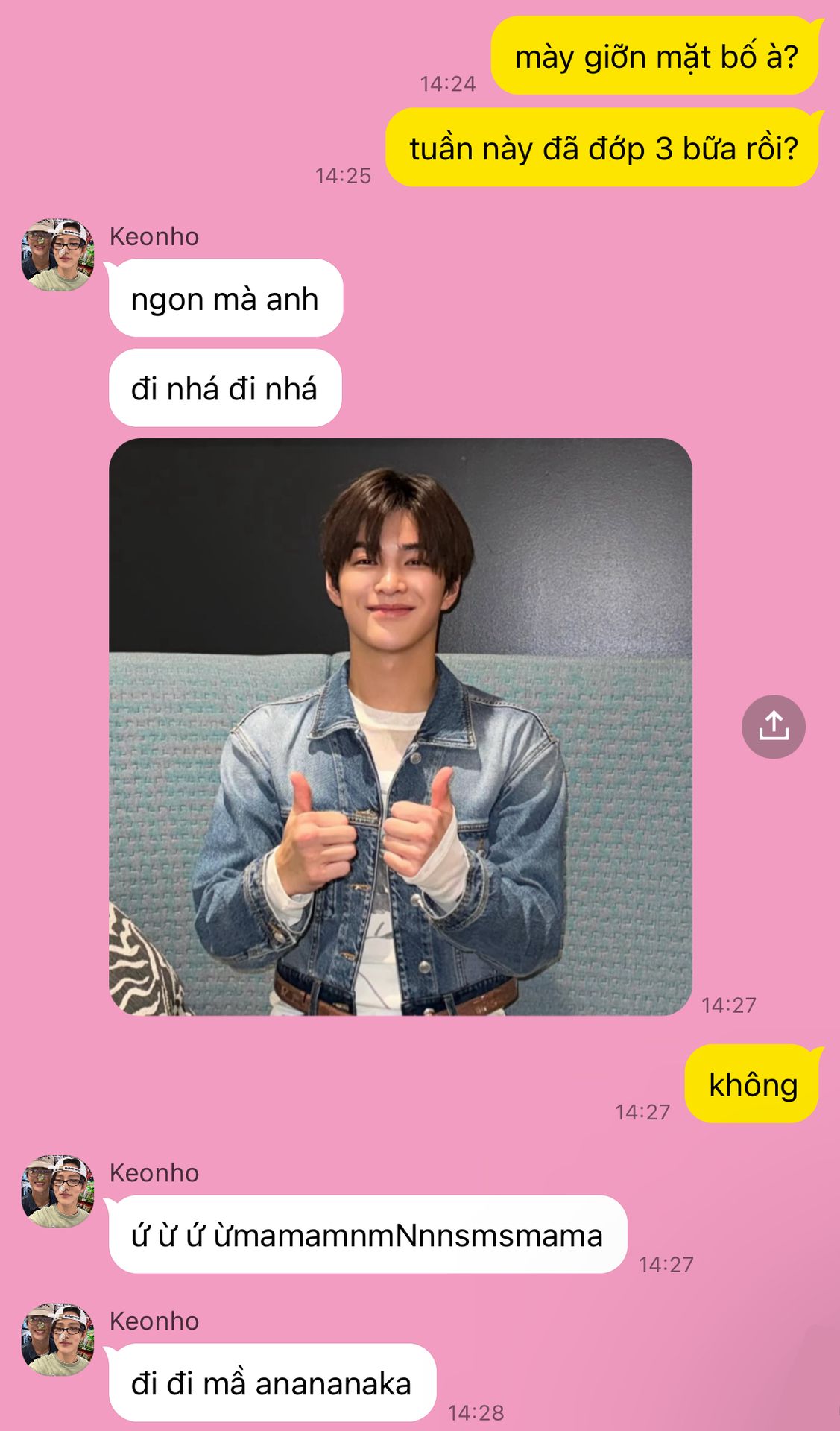Open Keonho's profile picture above "ngon mà anh"
The height and width of the screenshot is (1431, 840).
pos(57,255)
